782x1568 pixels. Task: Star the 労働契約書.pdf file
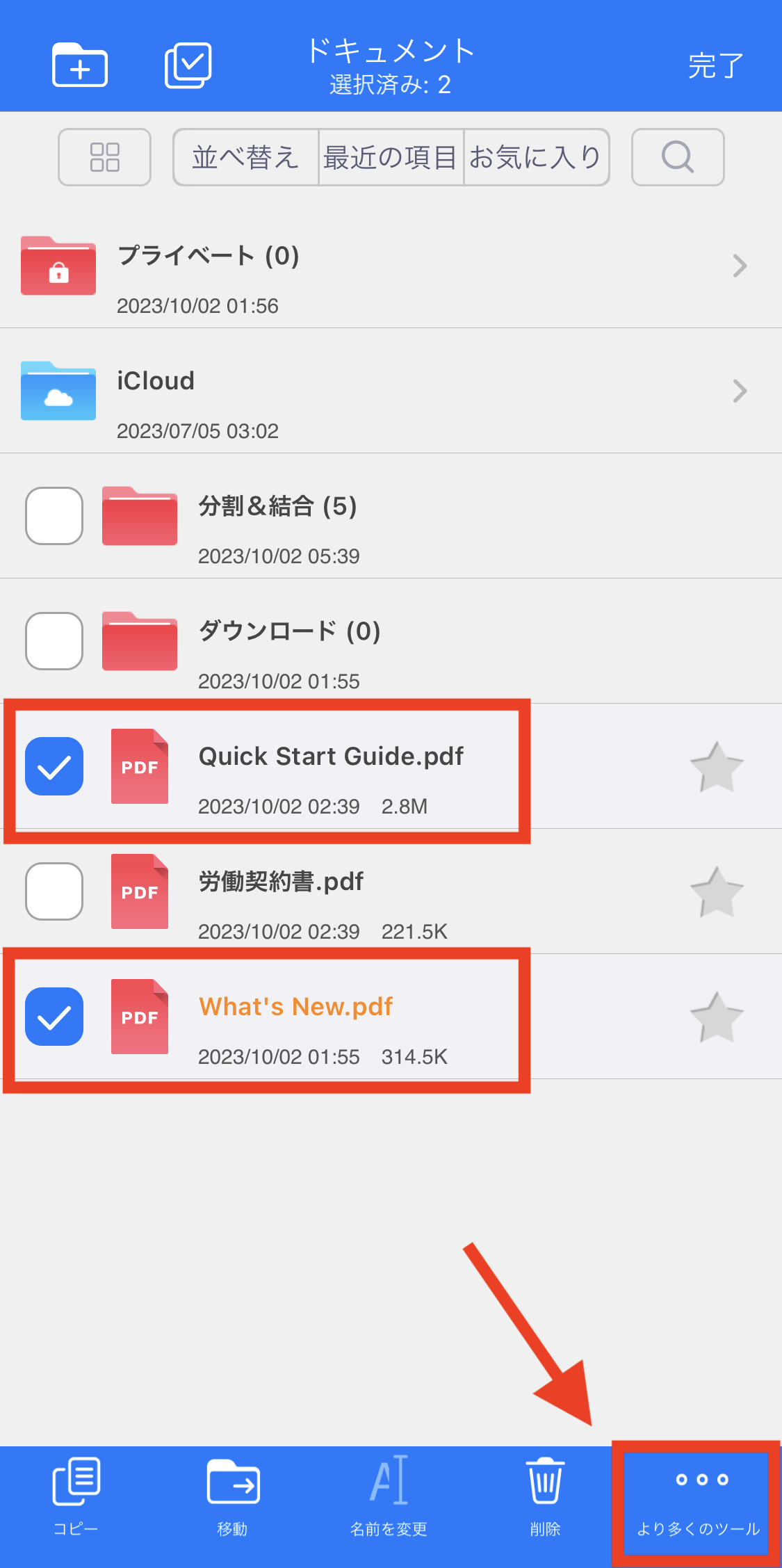[717, 891]
